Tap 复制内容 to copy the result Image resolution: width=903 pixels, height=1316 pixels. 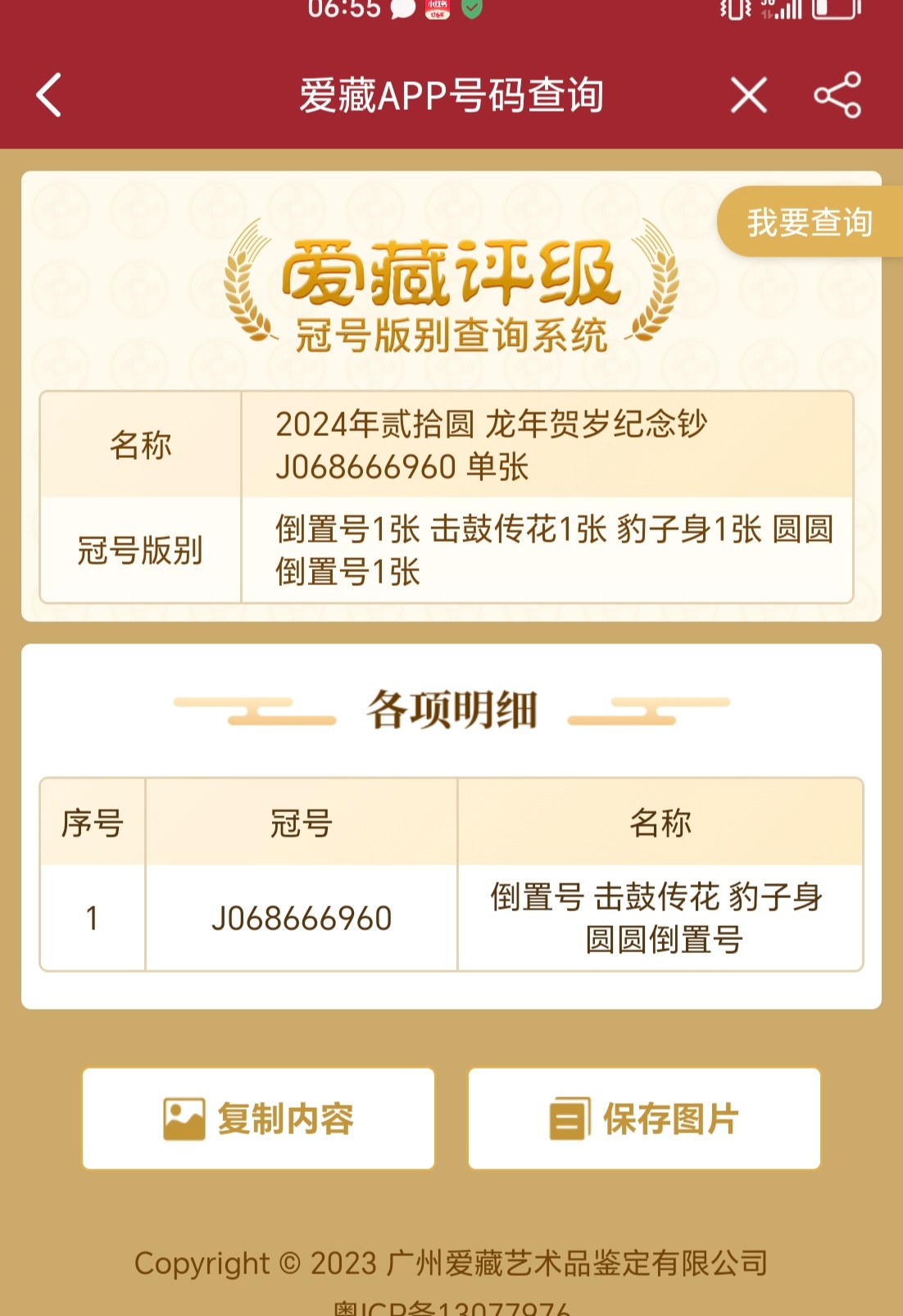coord(258,1118)
